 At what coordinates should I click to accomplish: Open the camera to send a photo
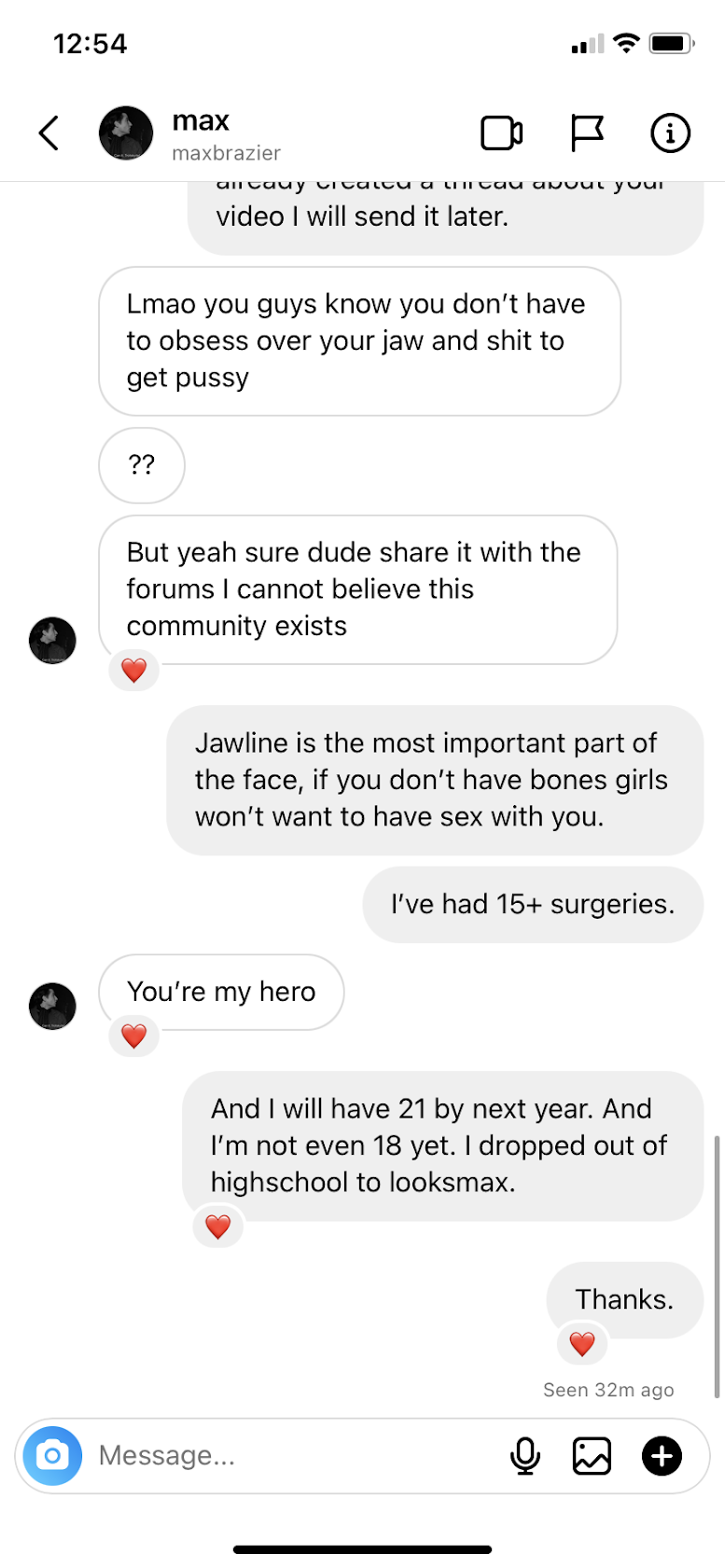pyautogui.click(x=53, y=1455)
